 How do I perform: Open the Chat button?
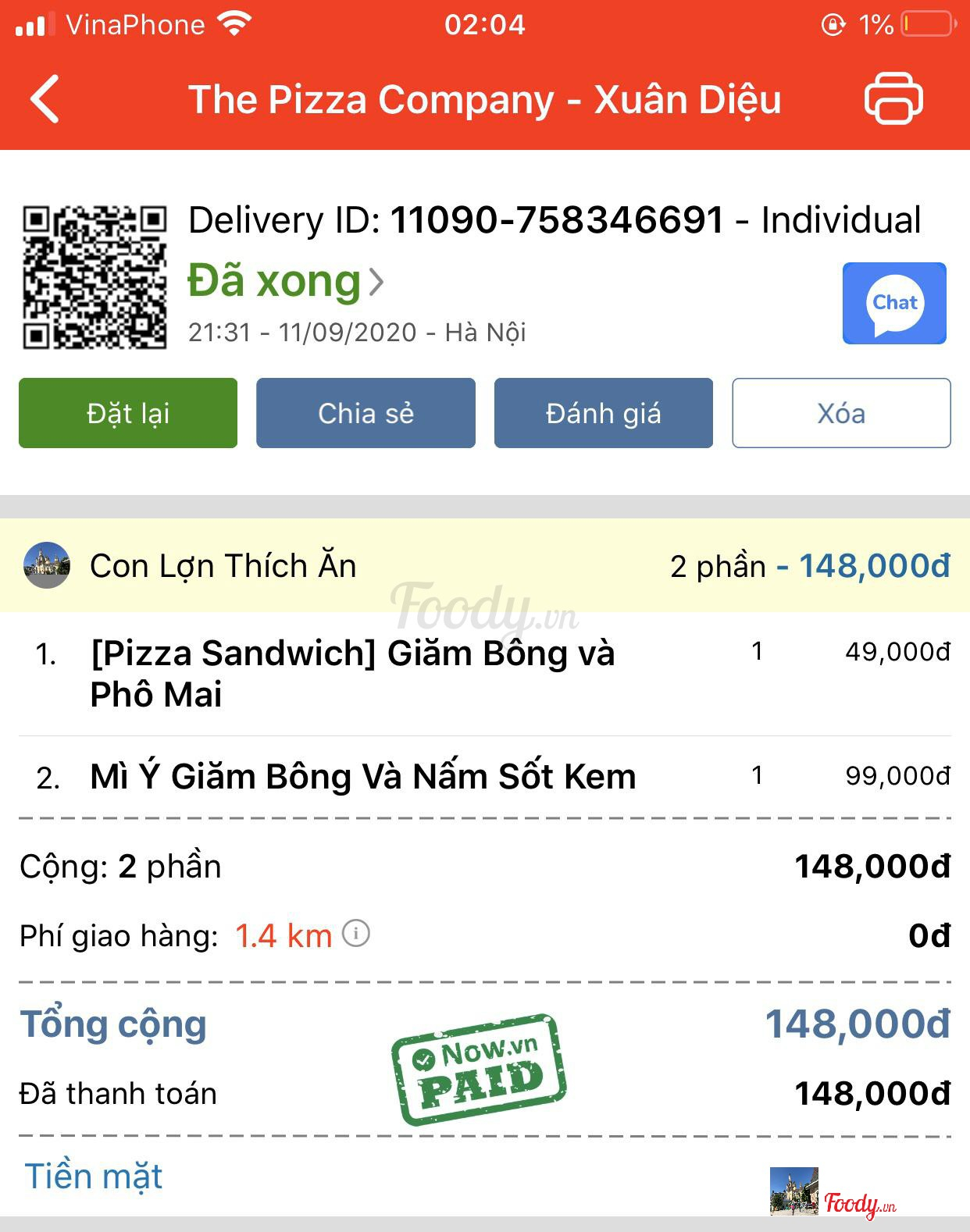pos(894,304)
